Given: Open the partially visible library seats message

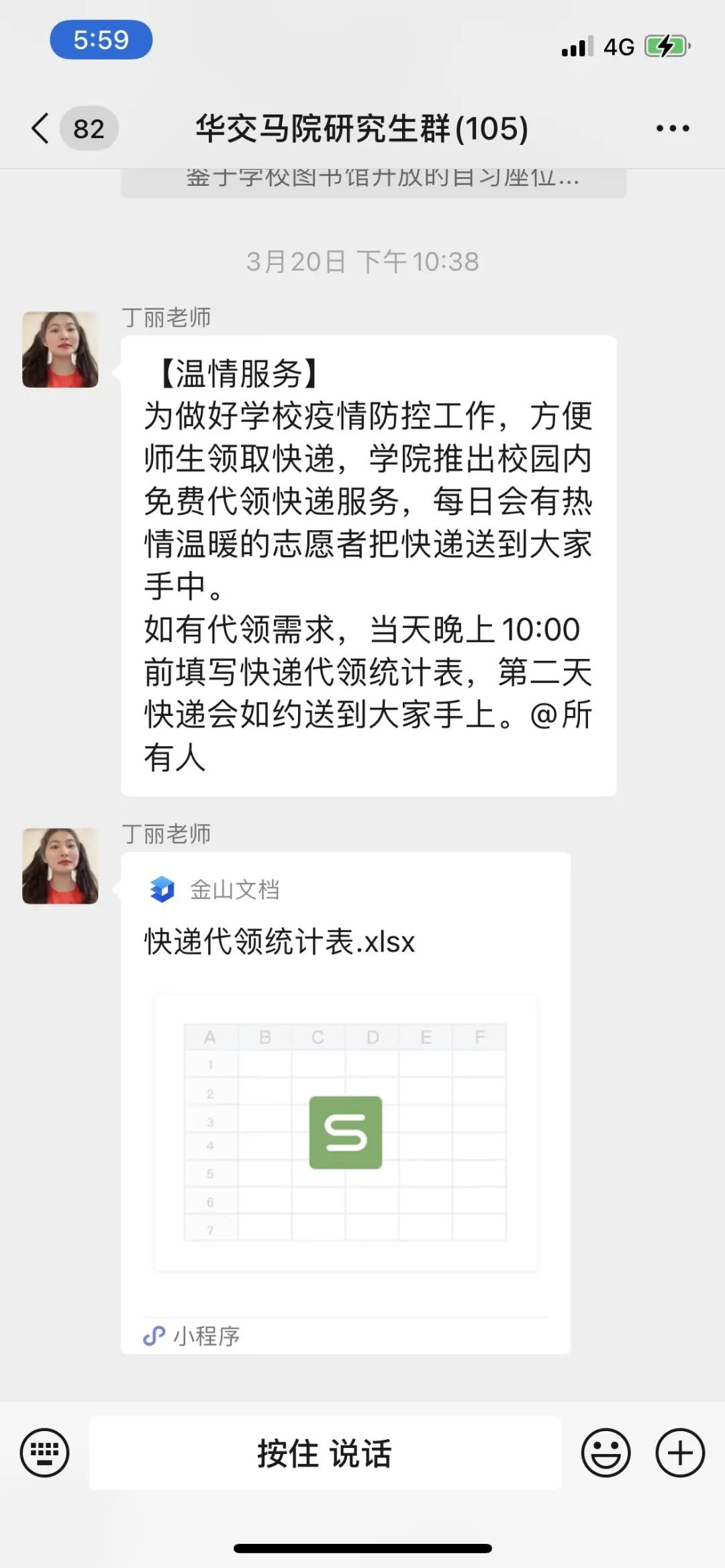Looking at the screenshot, I should [x=373, y=181].
